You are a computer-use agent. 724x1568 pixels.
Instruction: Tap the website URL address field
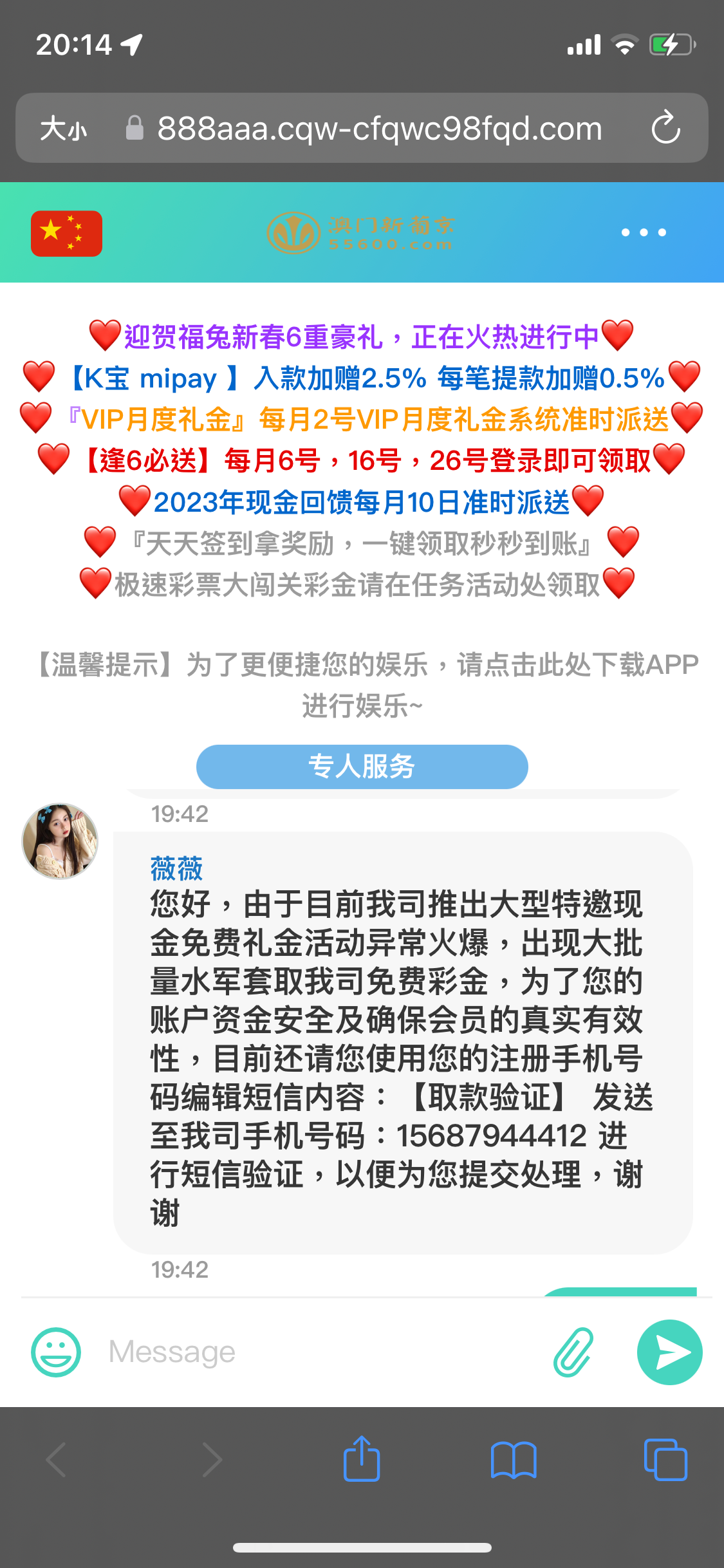[380, 128]
